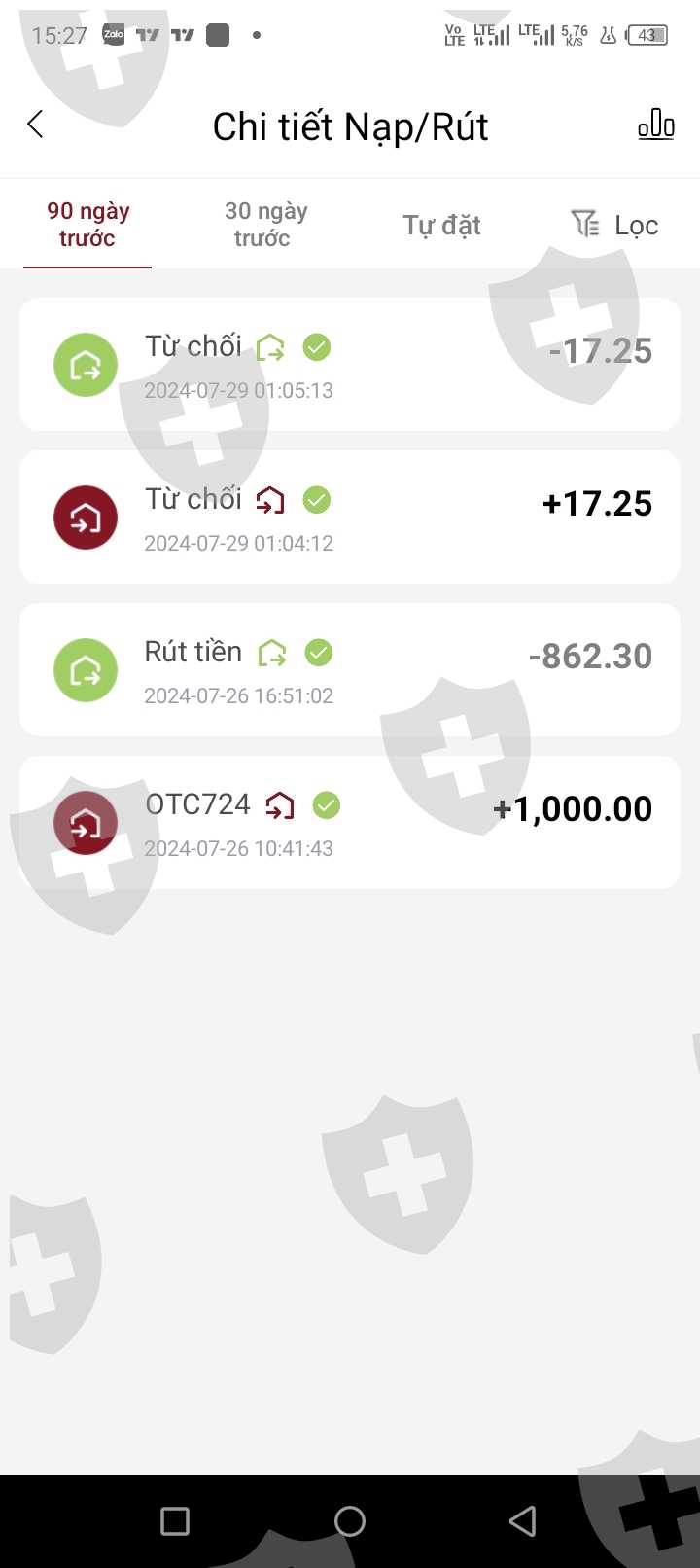
Task: Open the Rút tiền -862.30 record
Action: pos(350,670)
